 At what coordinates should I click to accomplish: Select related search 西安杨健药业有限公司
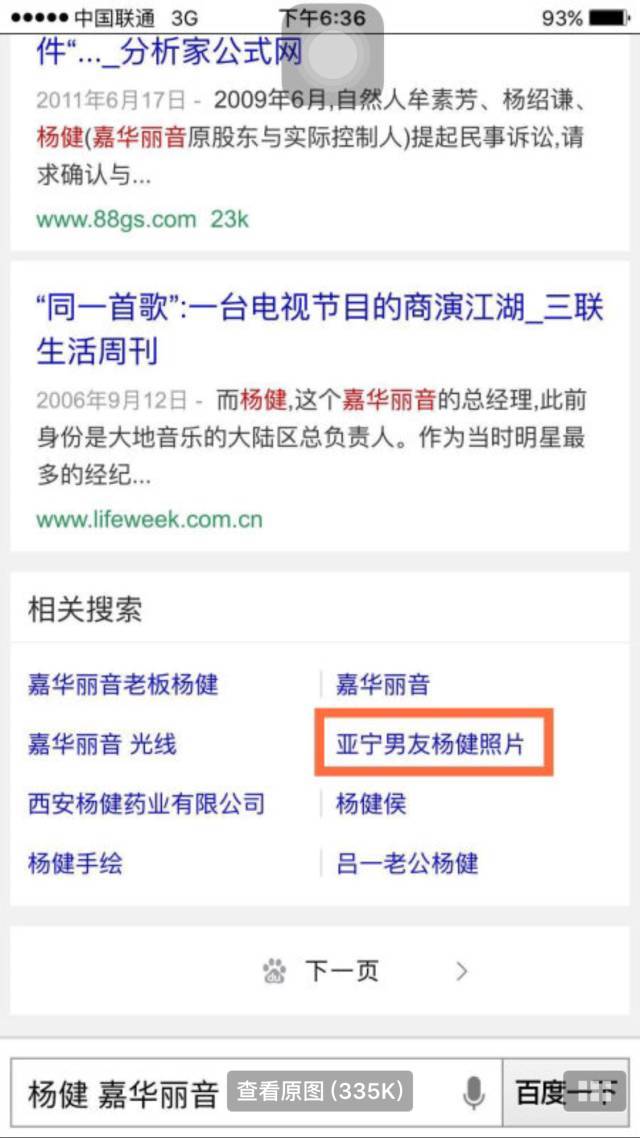click(x=146, y=804)
